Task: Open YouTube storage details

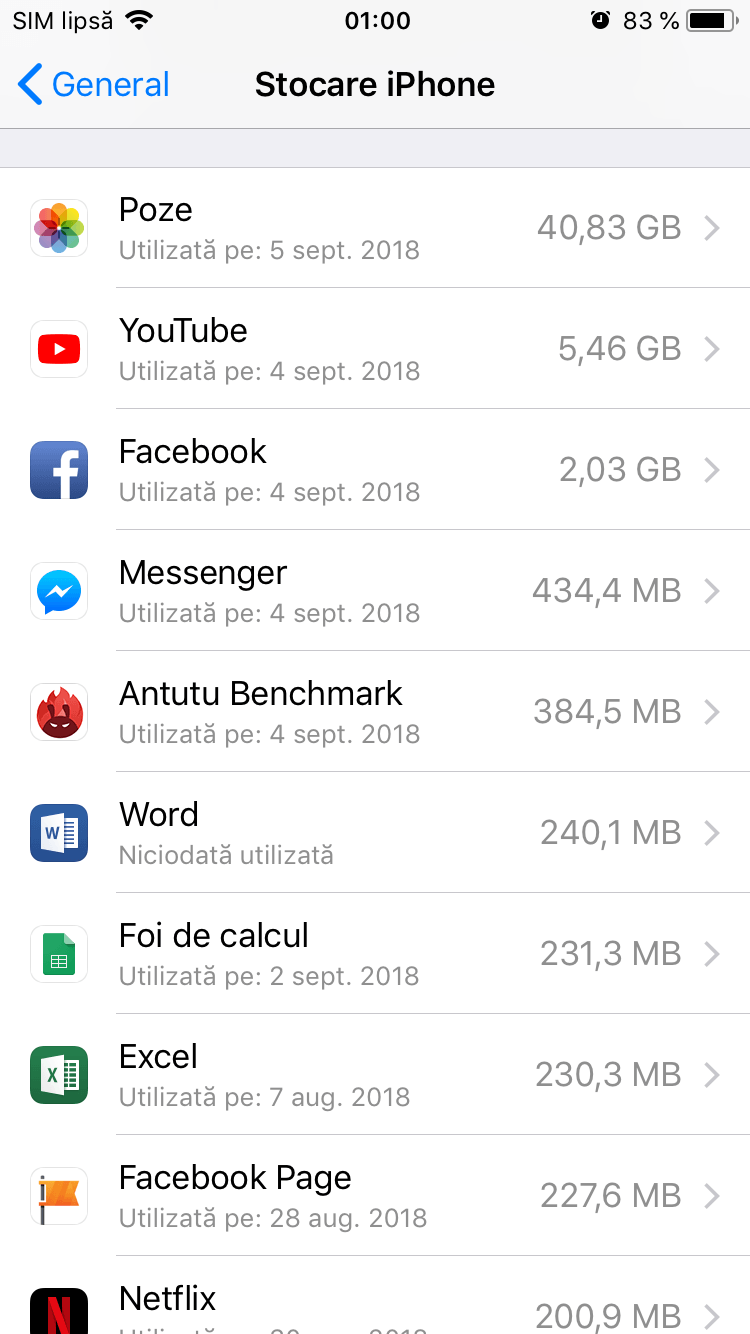Action: click(375, 349)
